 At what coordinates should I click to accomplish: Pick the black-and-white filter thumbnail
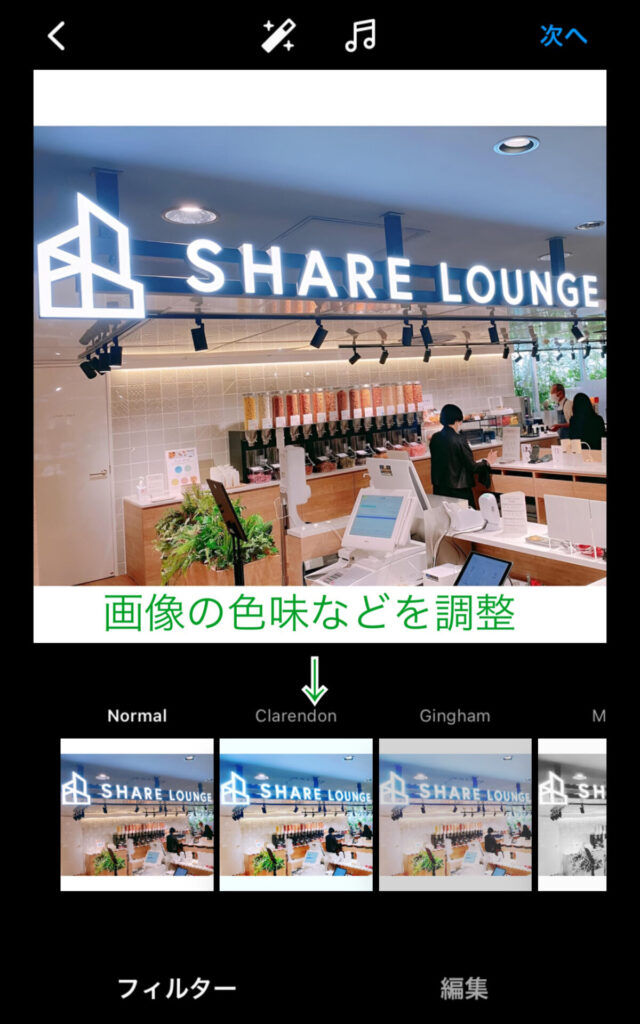pos(573,814)
